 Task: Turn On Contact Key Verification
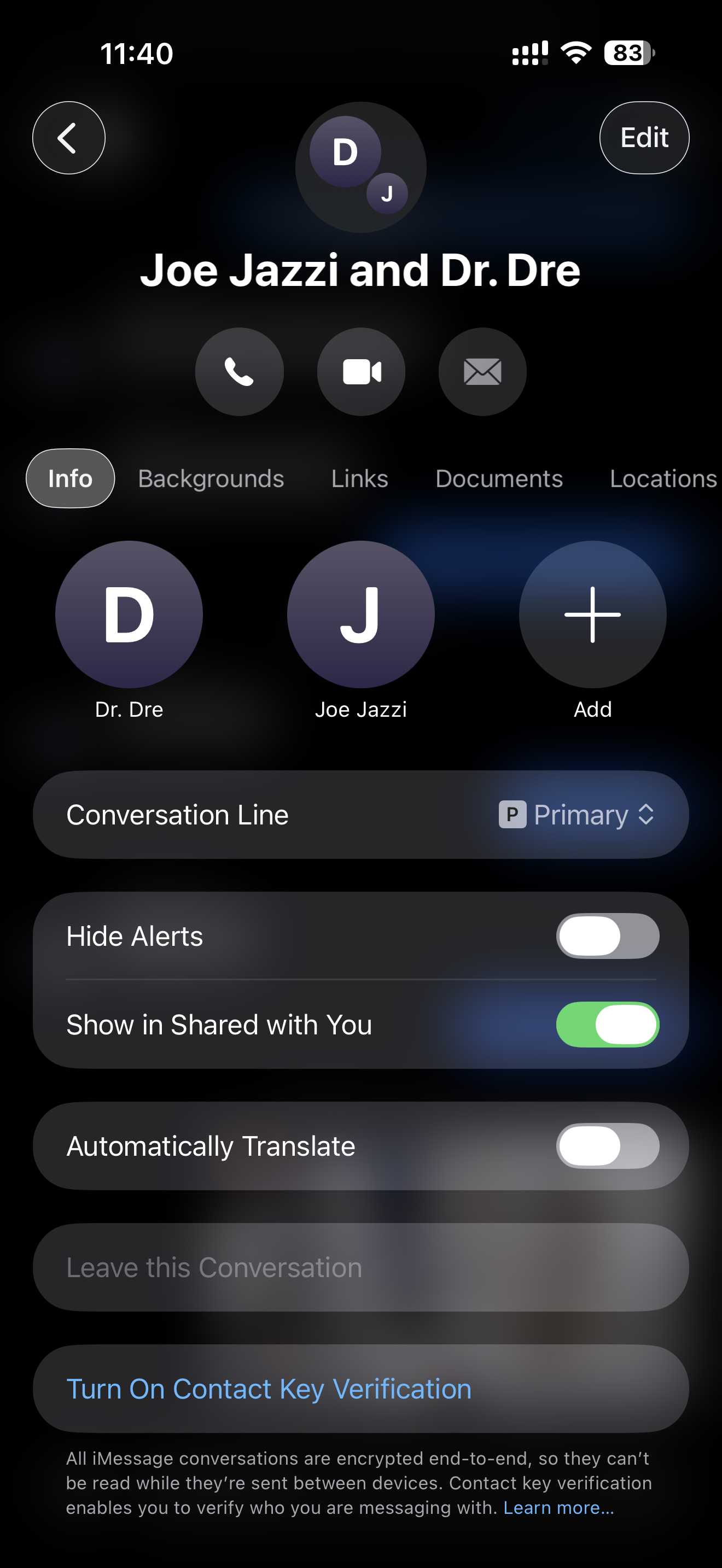click(269, 1389)
